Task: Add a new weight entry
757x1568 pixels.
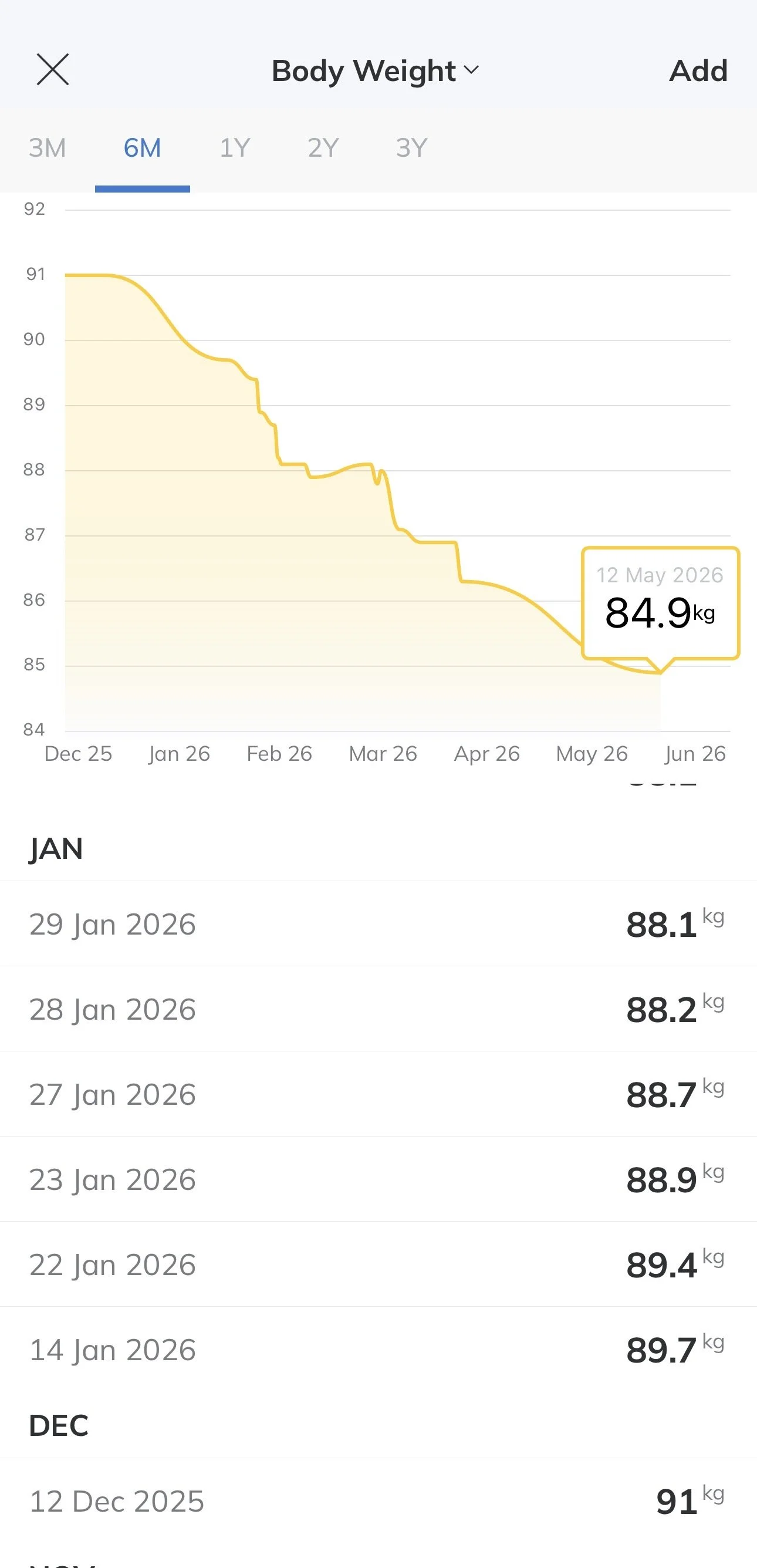Action: click(698, 70)
